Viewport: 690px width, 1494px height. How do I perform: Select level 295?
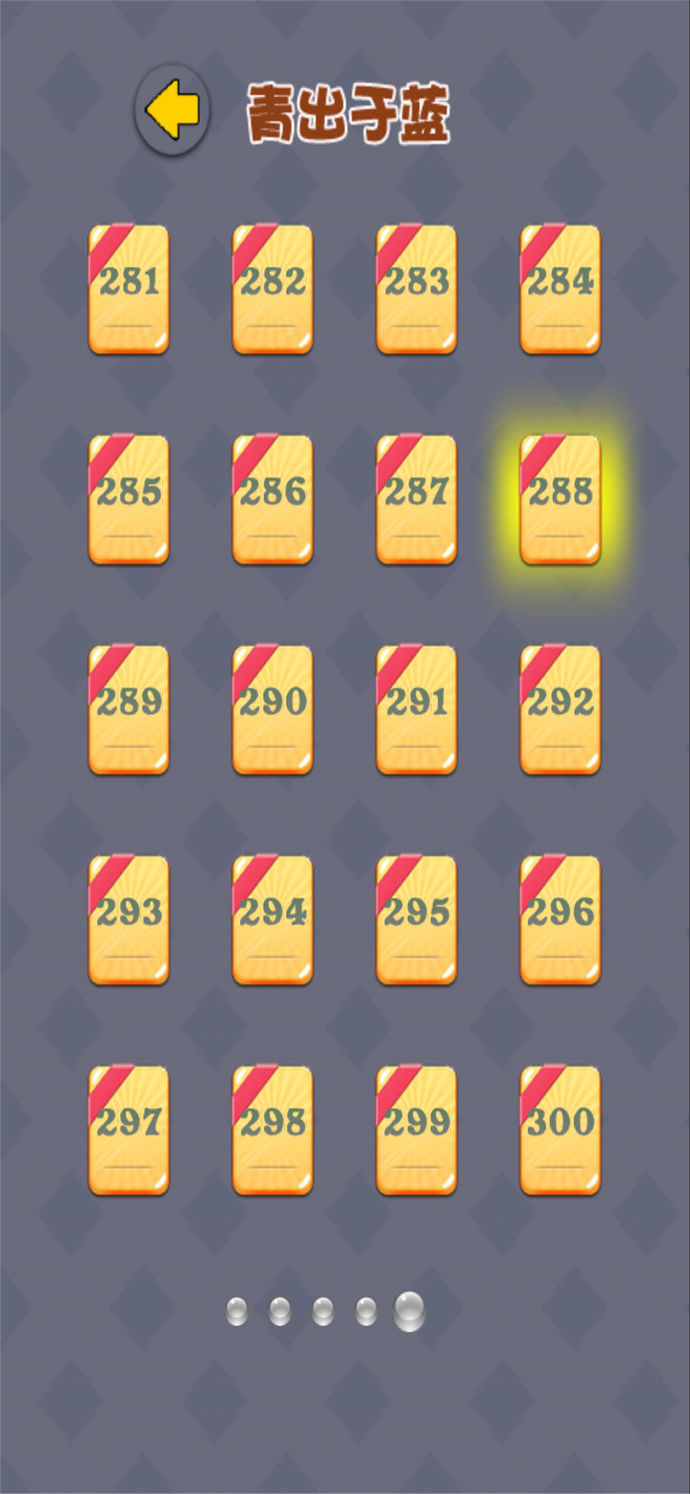coord(416,919)
